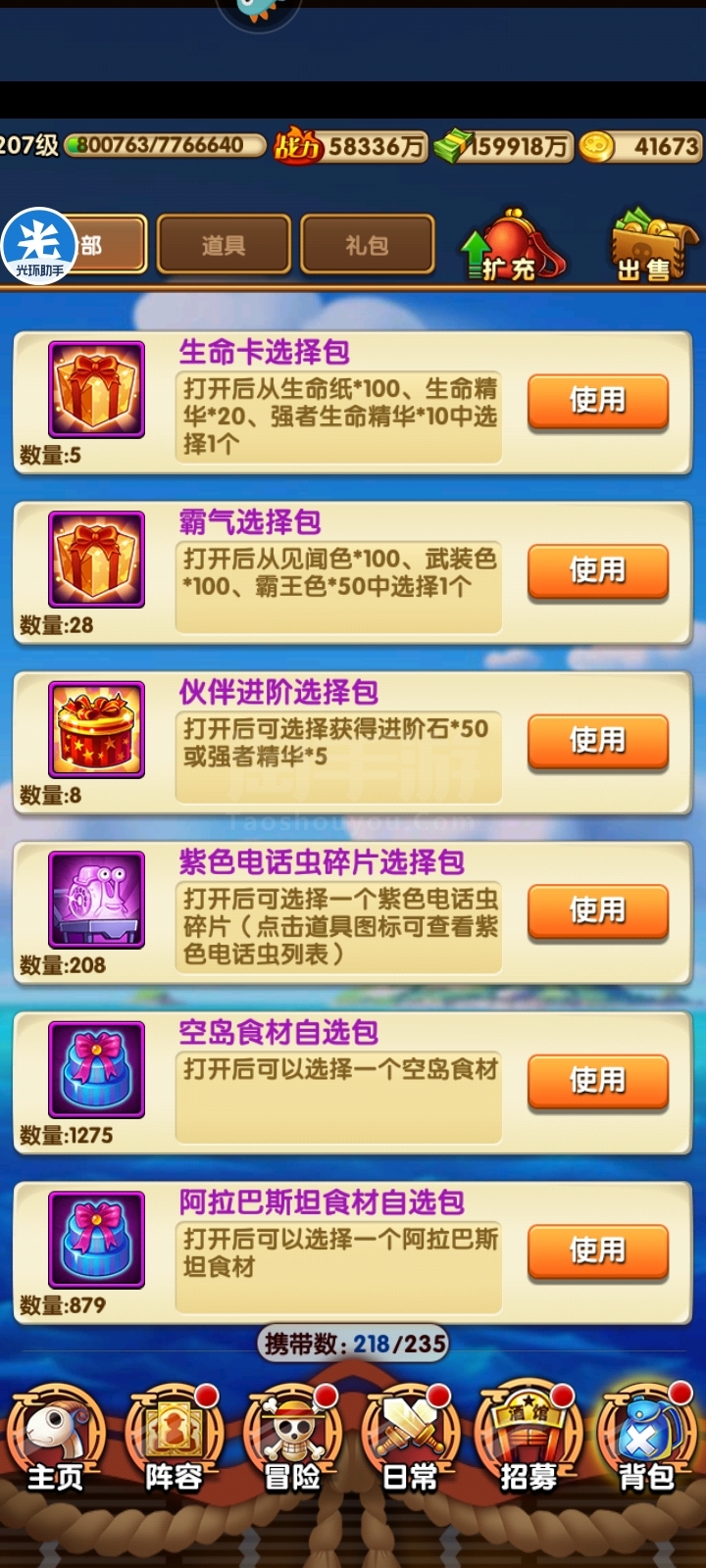Close the 背包 backpack tab

click(646, 1438)
